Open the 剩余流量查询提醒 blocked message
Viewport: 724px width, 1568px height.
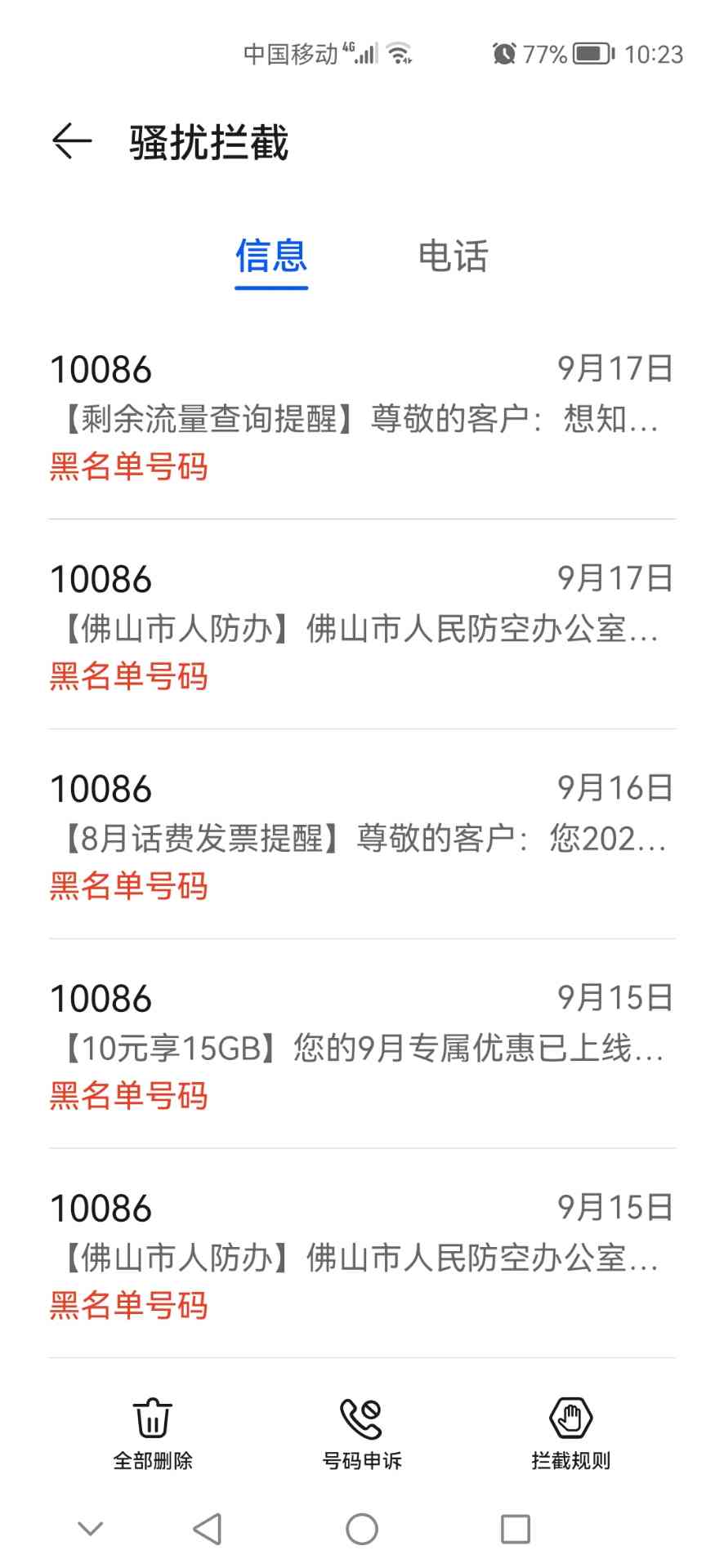361,417
